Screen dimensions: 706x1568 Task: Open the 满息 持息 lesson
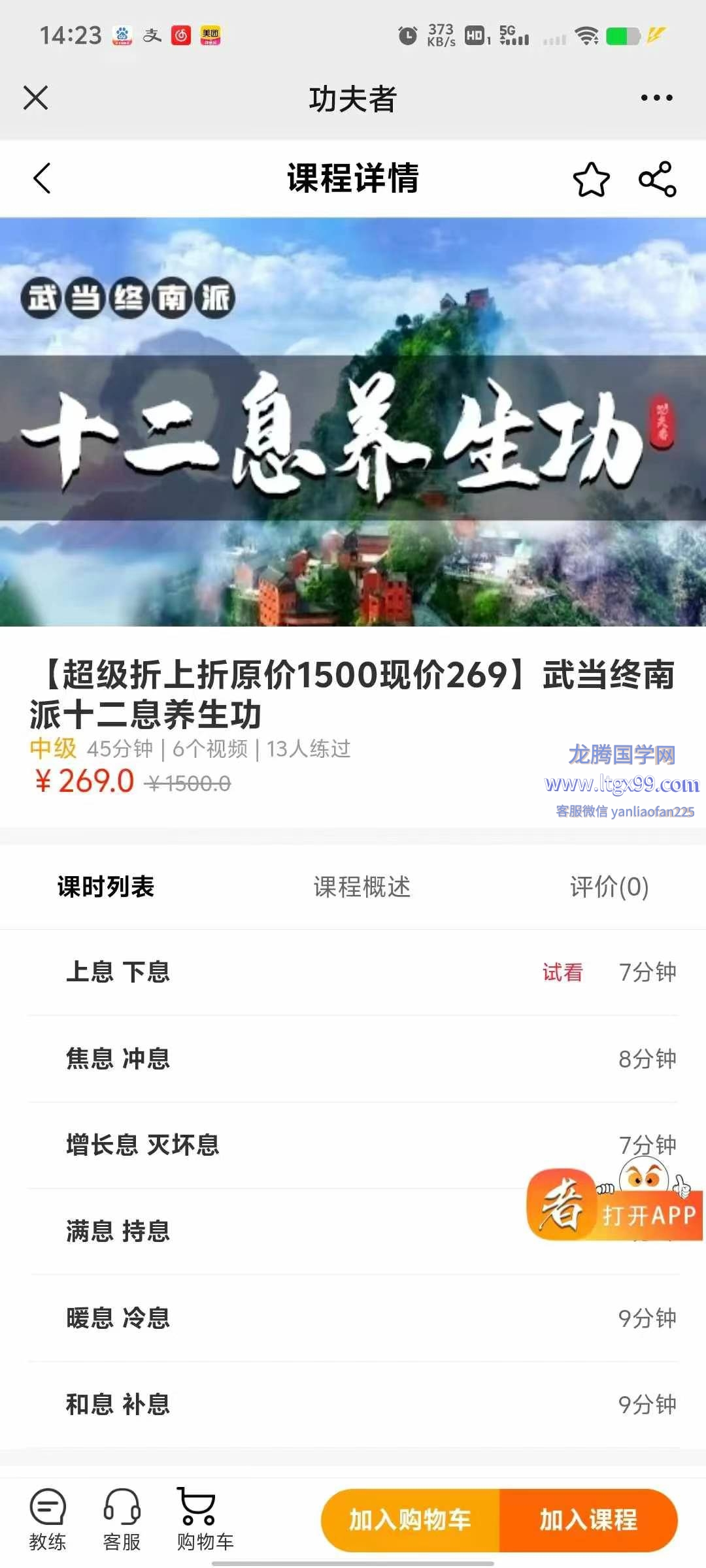(118, 1232)
